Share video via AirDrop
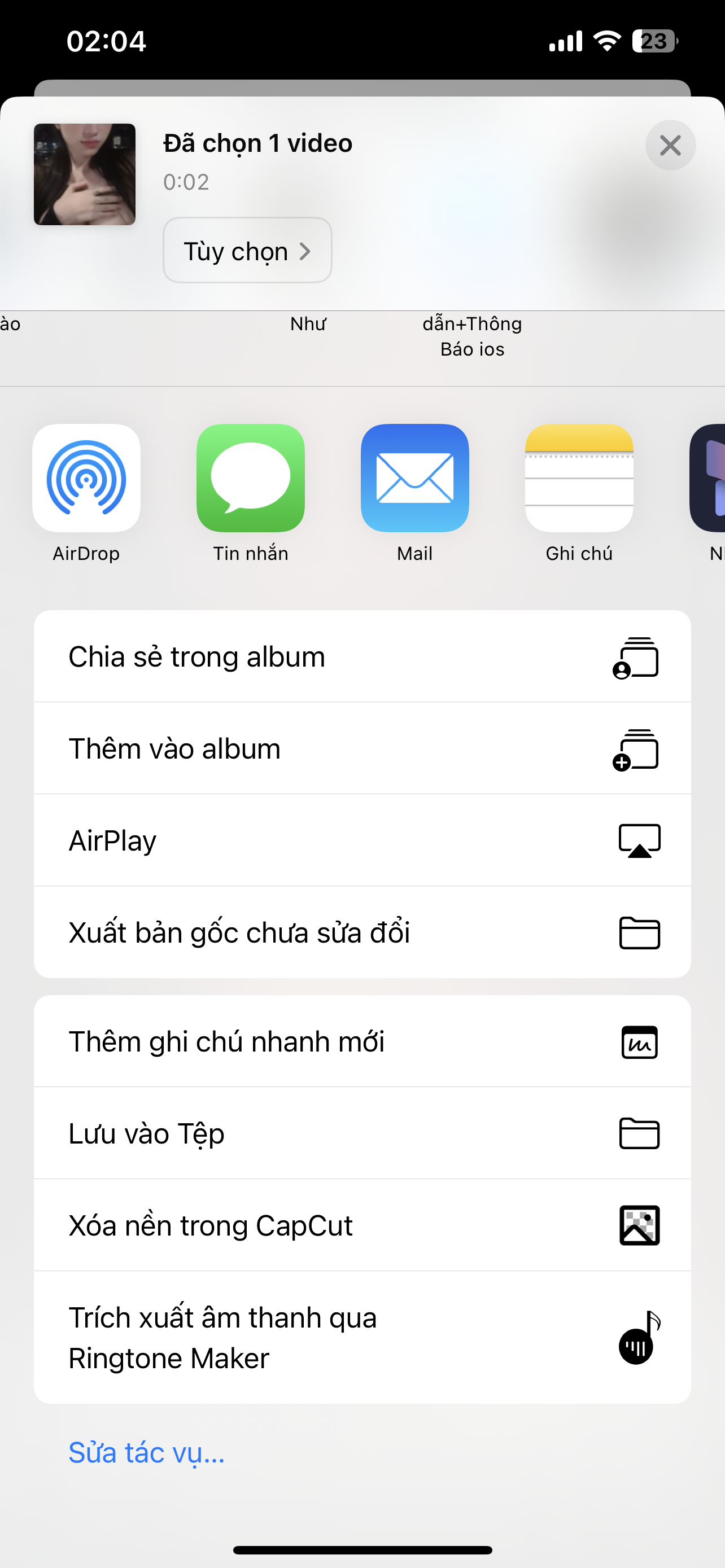Image resolution: width=725 pixels, height=1568 pixels. (x=86, y=479)
